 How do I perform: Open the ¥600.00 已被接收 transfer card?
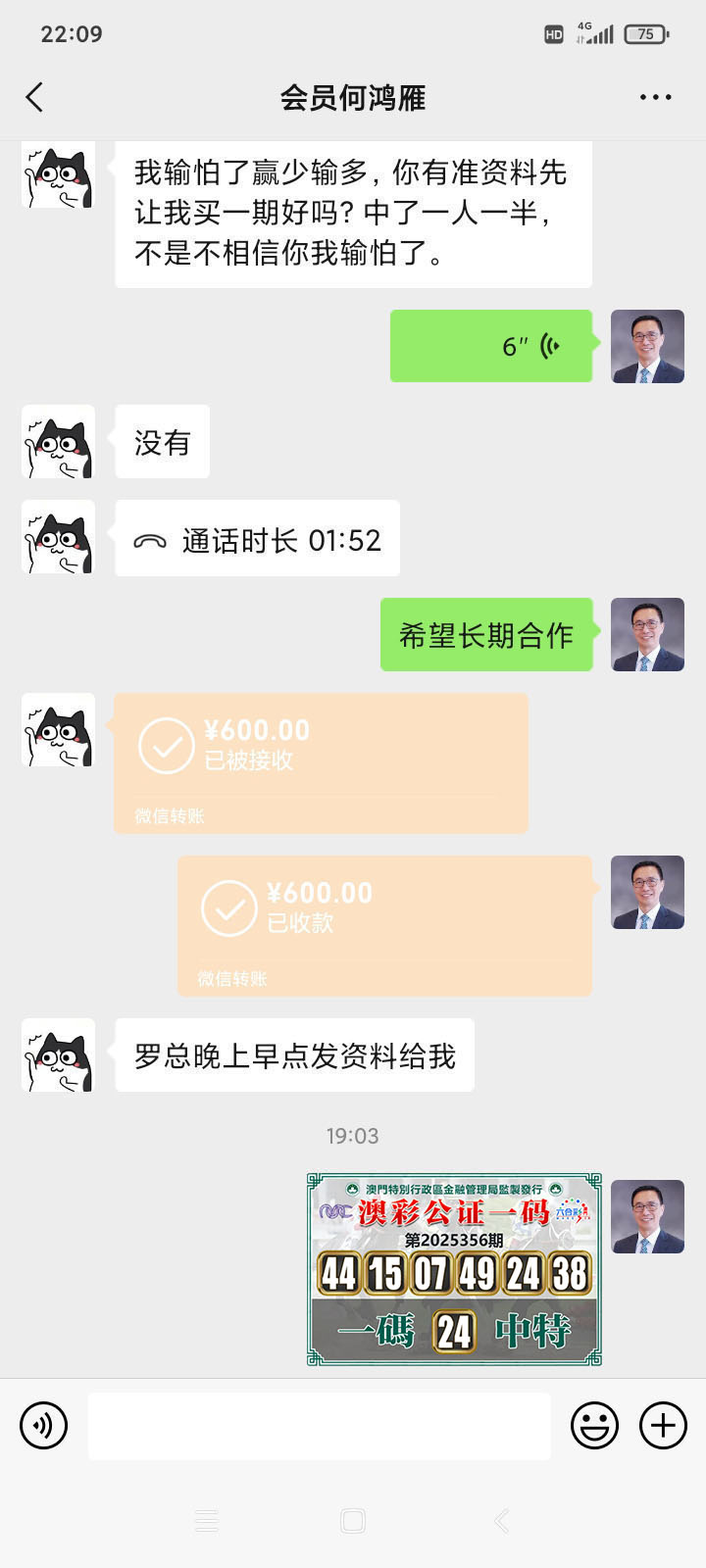[x=321, y=762]
